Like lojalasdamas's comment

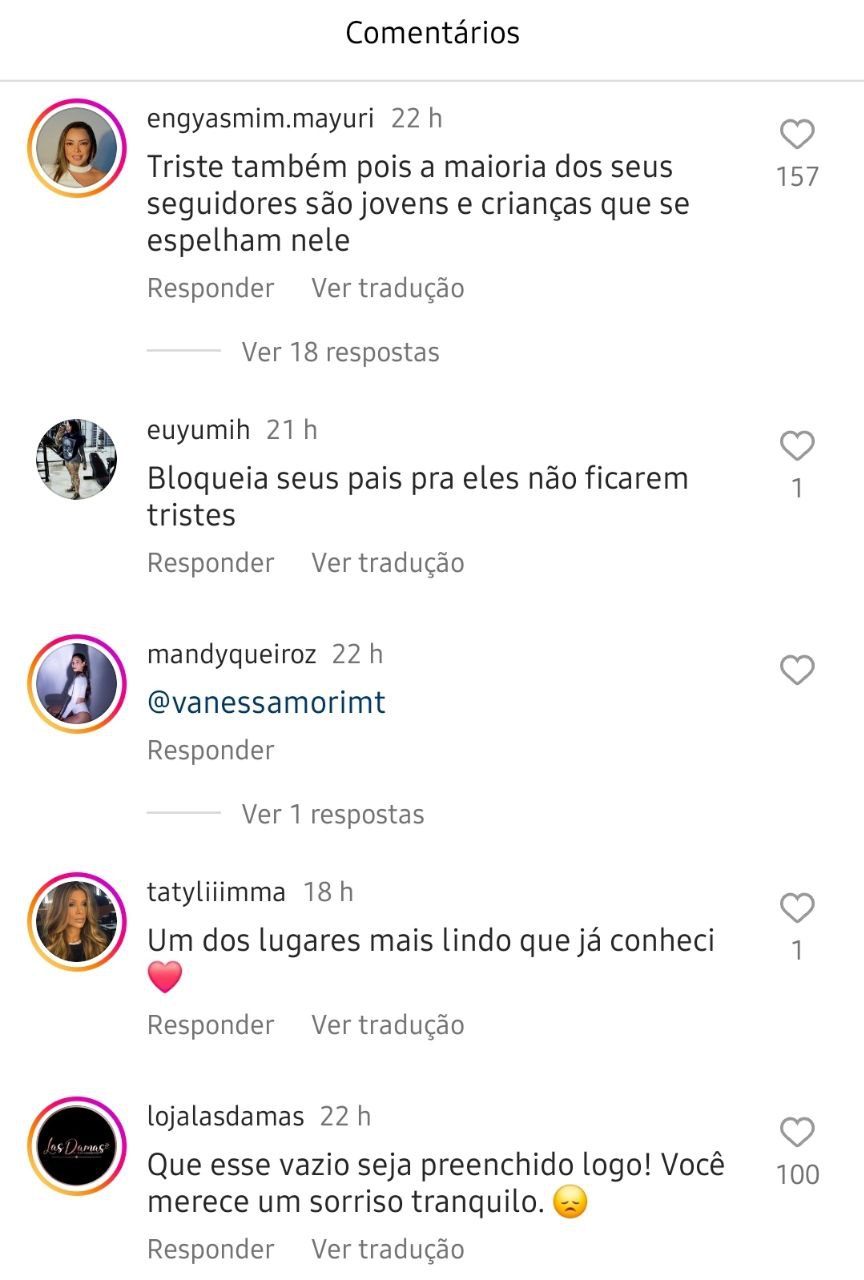pos(797,1133)
